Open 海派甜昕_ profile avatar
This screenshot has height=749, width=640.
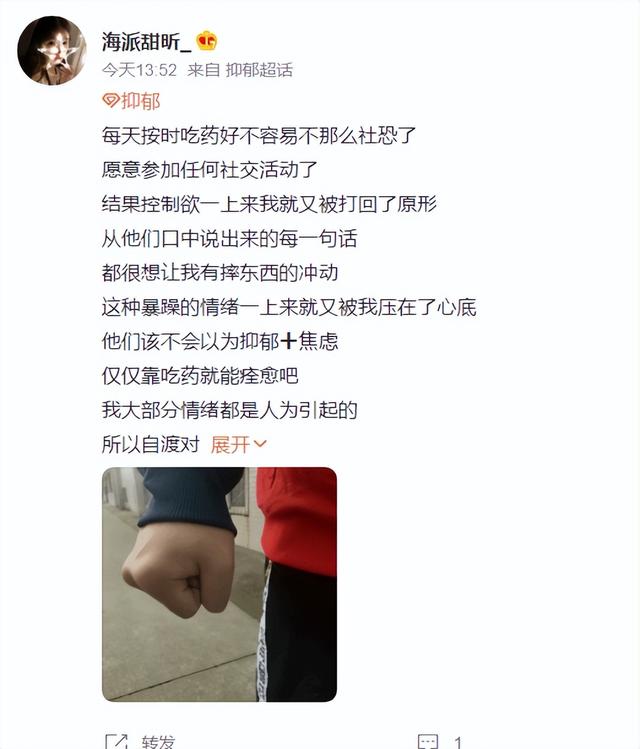click(52, 51)
